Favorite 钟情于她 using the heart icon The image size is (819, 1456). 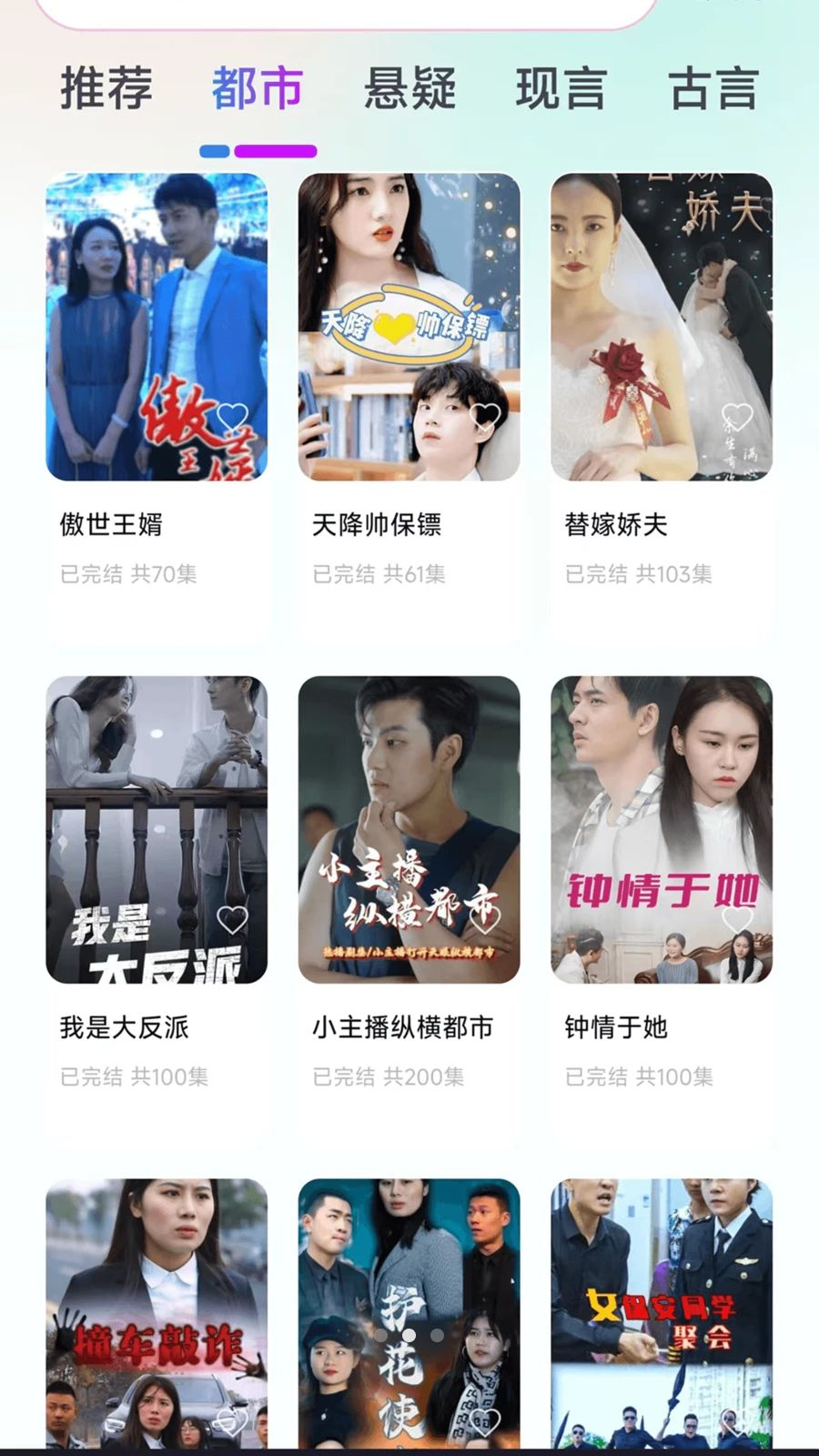pyautogui.click(x=737, y=921)
